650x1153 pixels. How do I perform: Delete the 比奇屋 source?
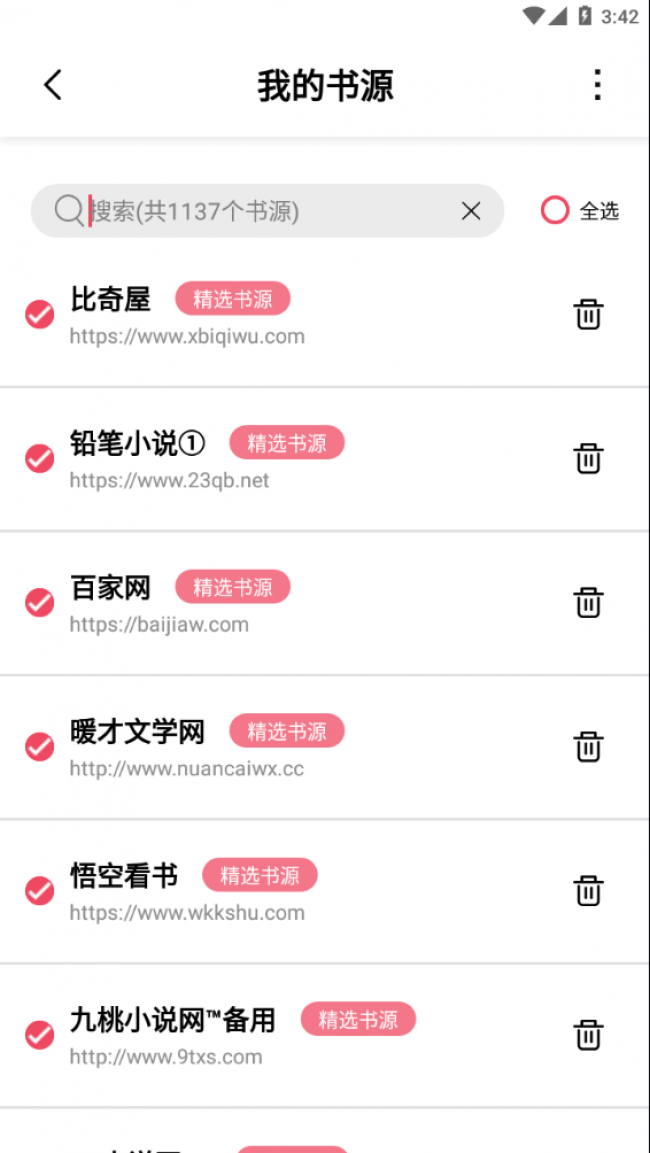588,314
